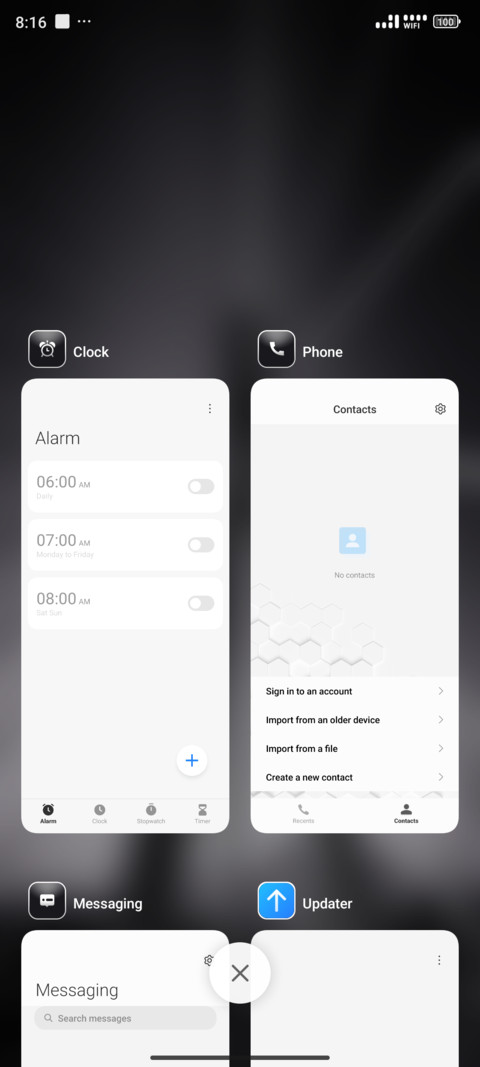Clear all recent apps with the X button
Viewport: 480px width, 1067px height.
(240, 973)
